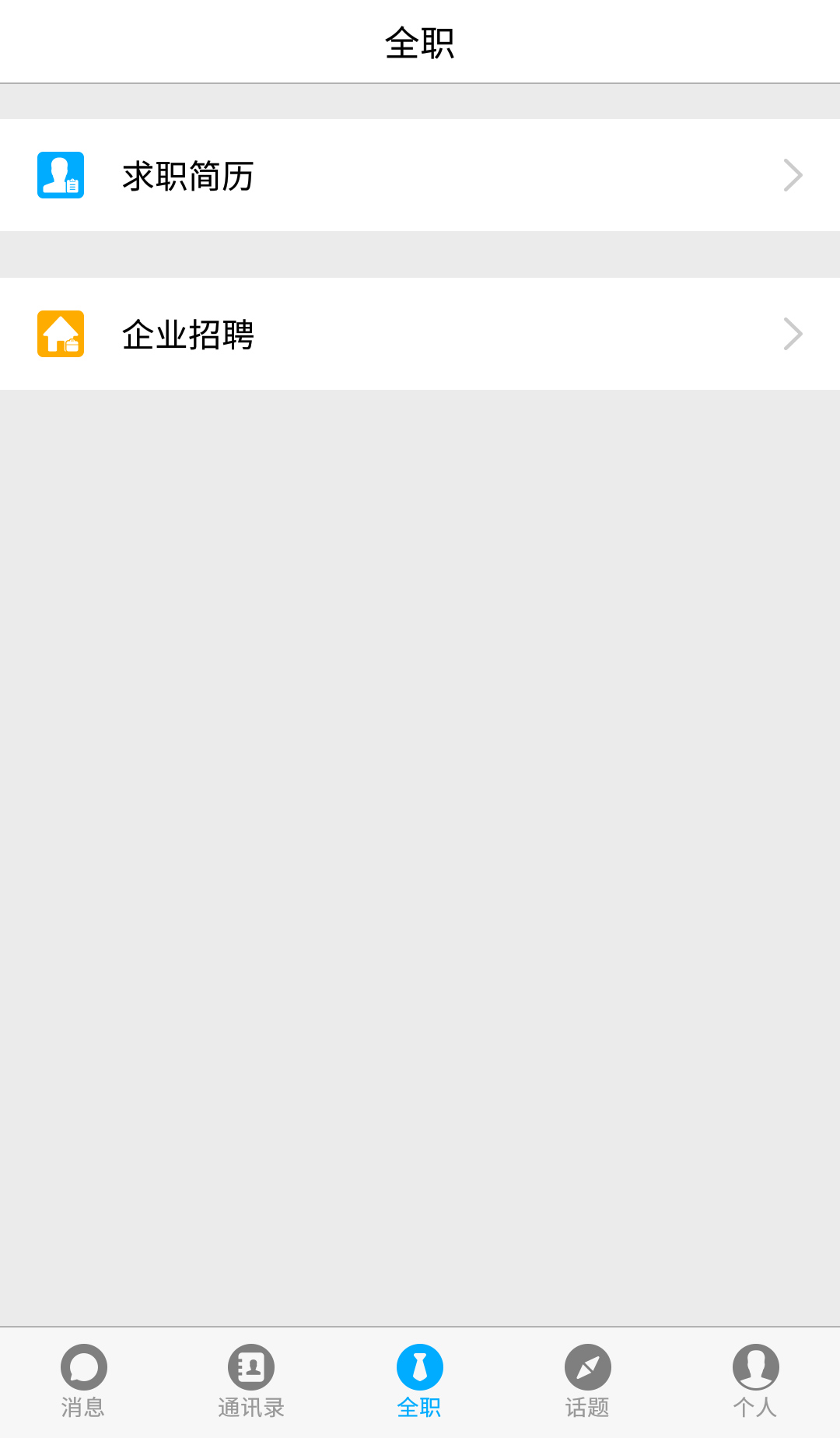Switch to the 消息 tab
This screenshot has width=840, height=1438.
83,1381
